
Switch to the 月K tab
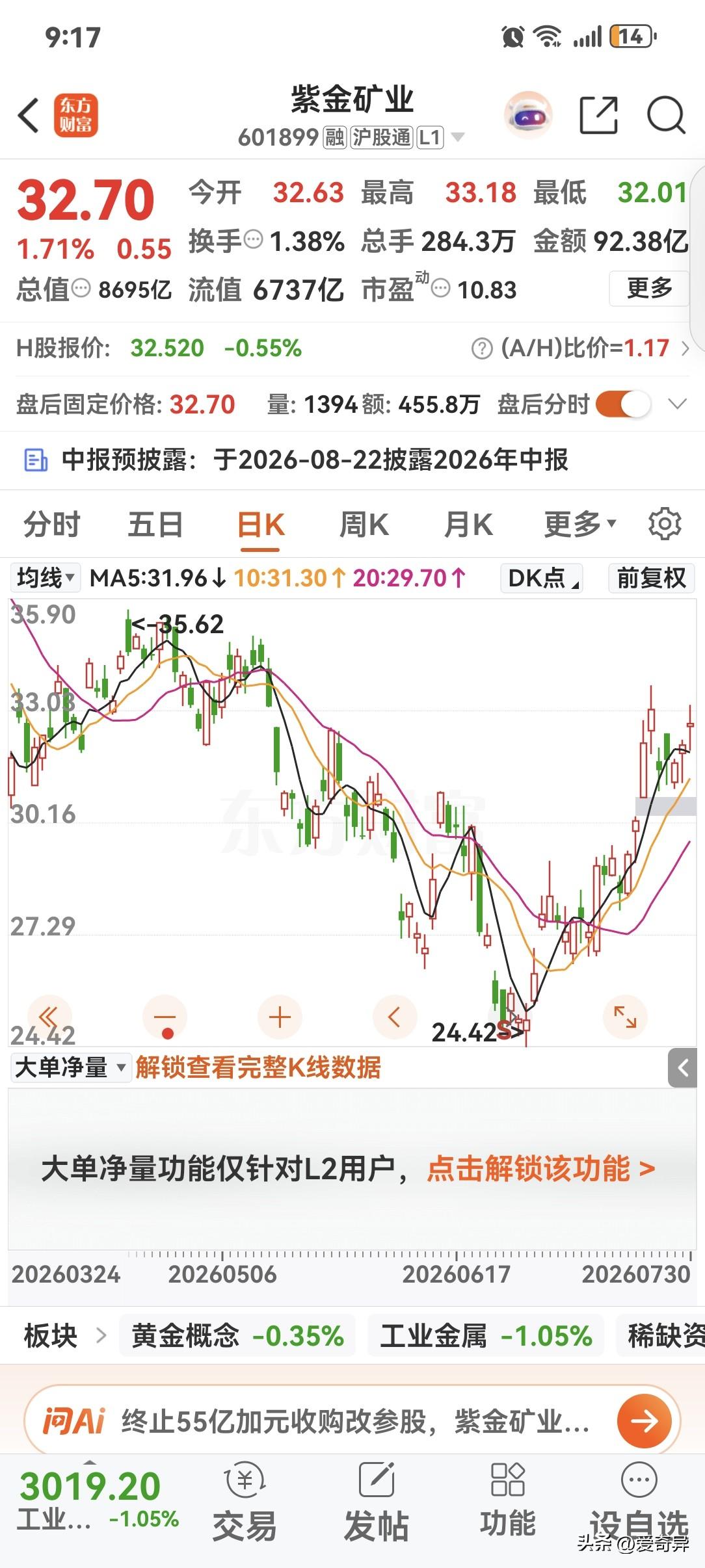click(x=468, y=525)
